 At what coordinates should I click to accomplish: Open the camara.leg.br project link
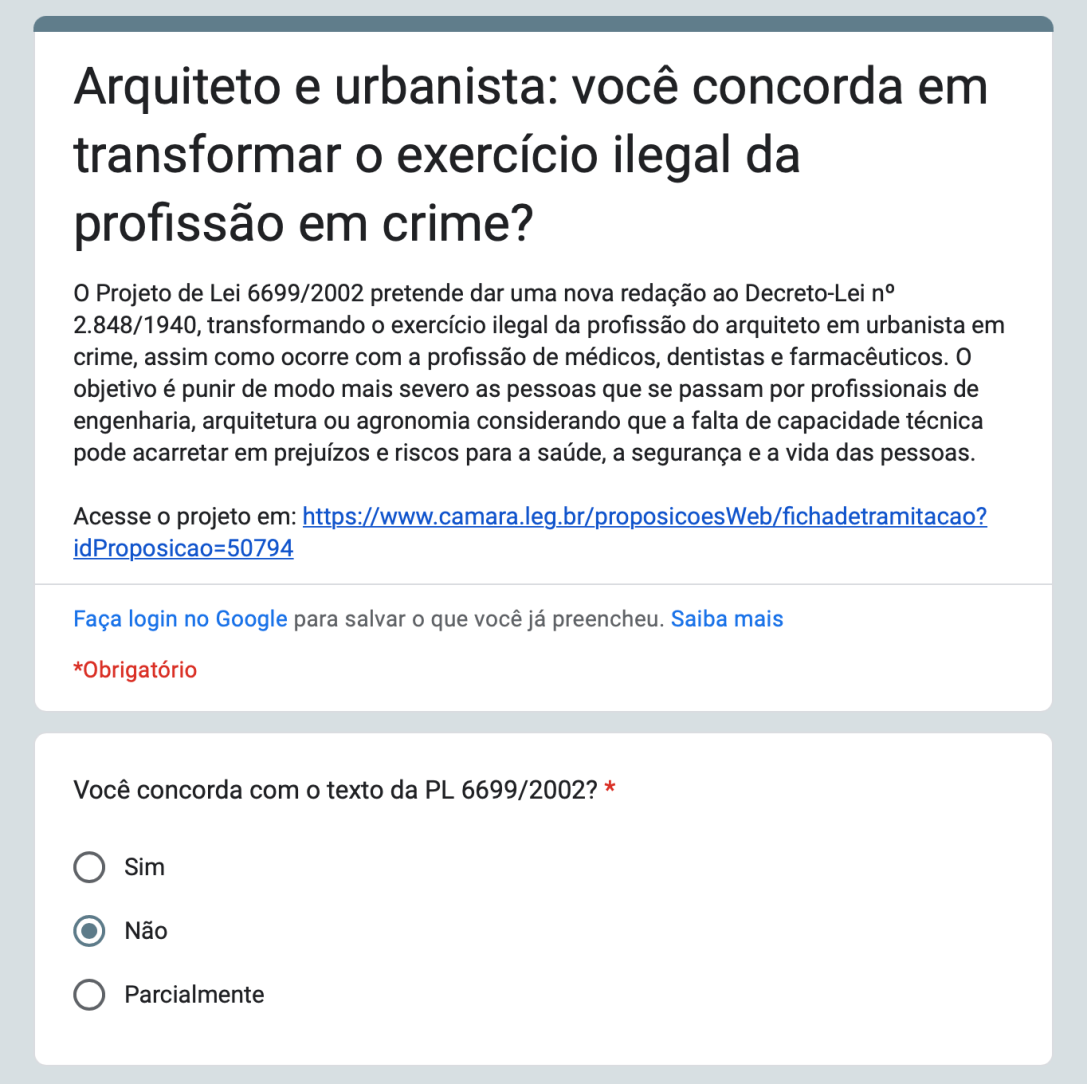644,517
